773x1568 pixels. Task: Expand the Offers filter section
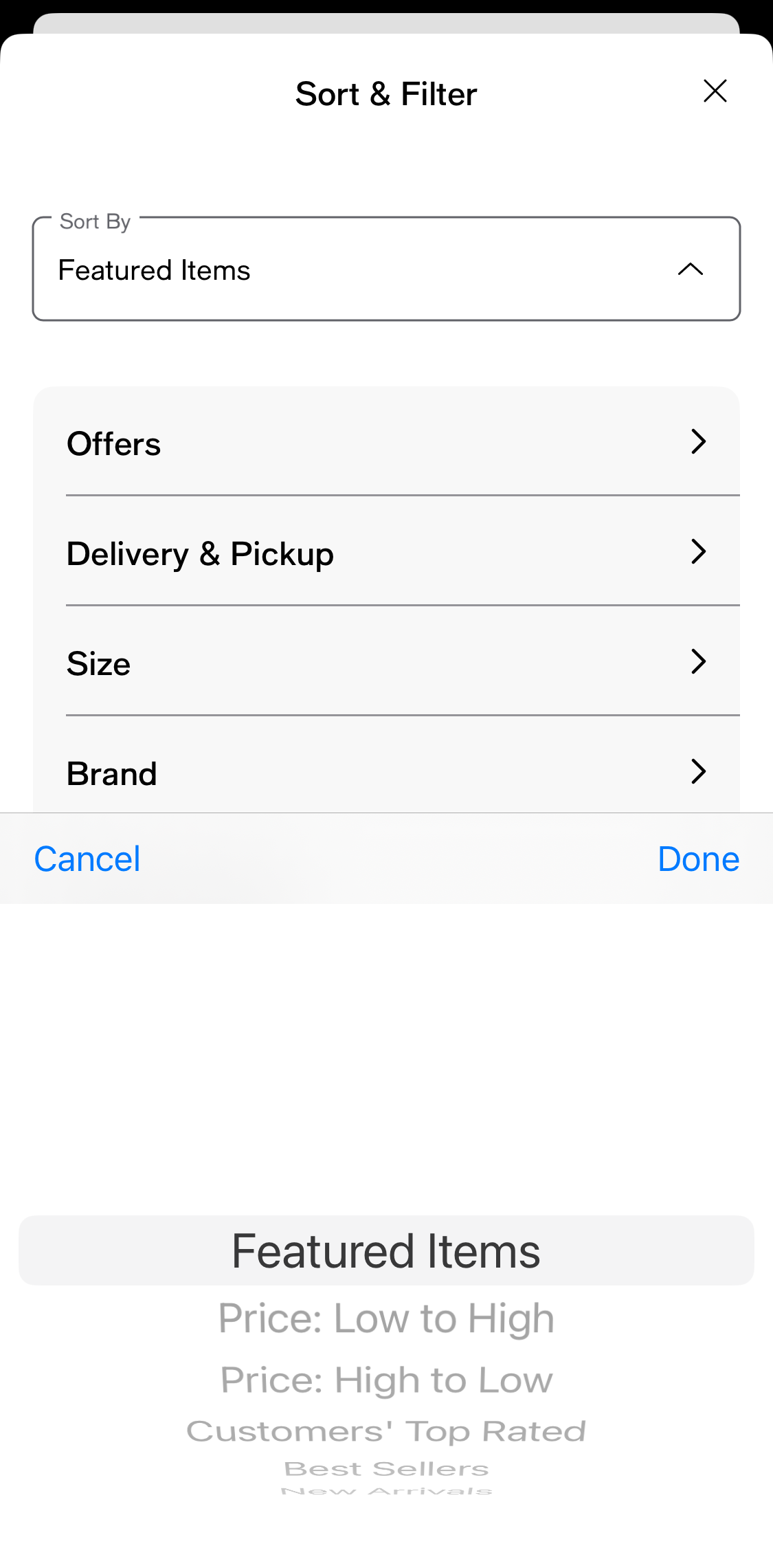coord(387,443)
